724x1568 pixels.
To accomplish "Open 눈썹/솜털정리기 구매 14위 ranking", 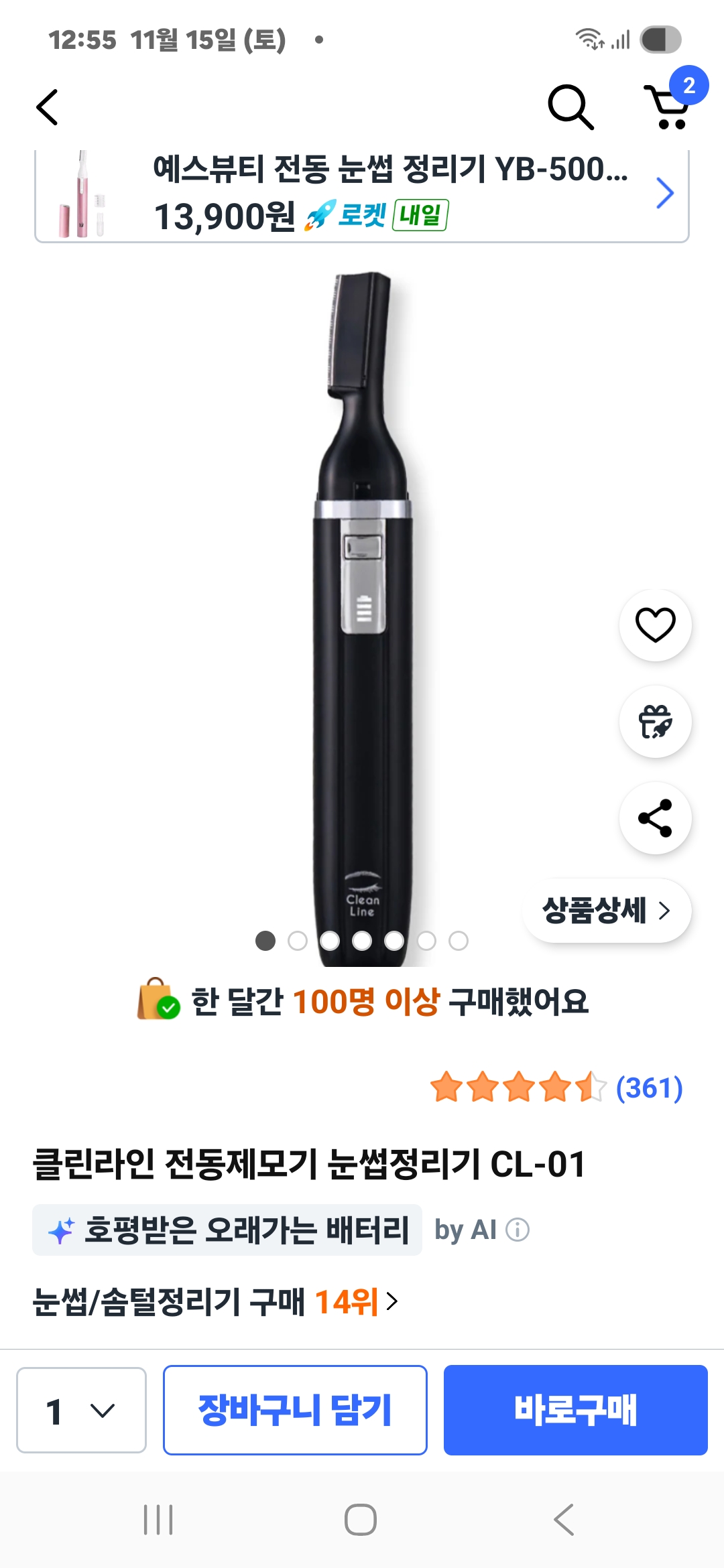I will point(216,1302).
